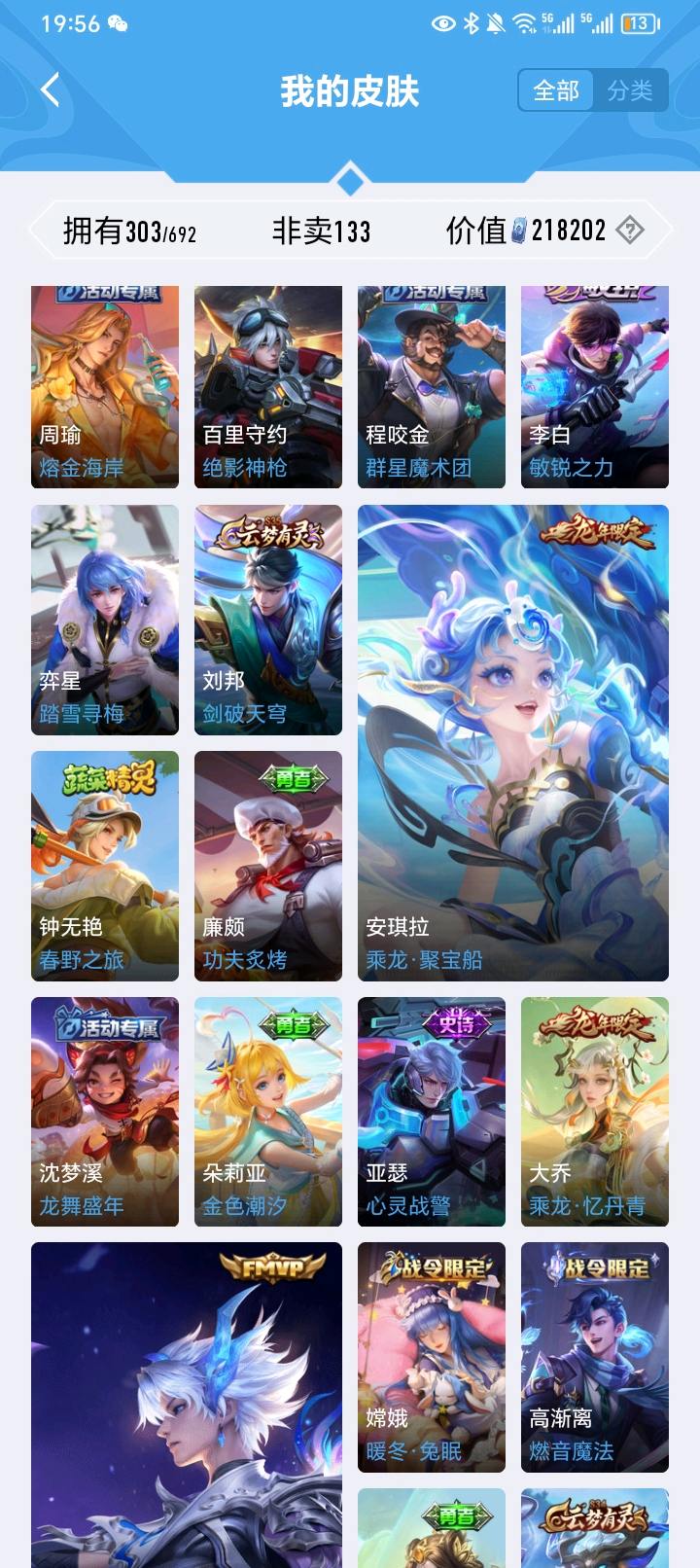700x1568 pixels.
Task: Select 钟无艳 春野之旅 skin
Action: [105, 866]
